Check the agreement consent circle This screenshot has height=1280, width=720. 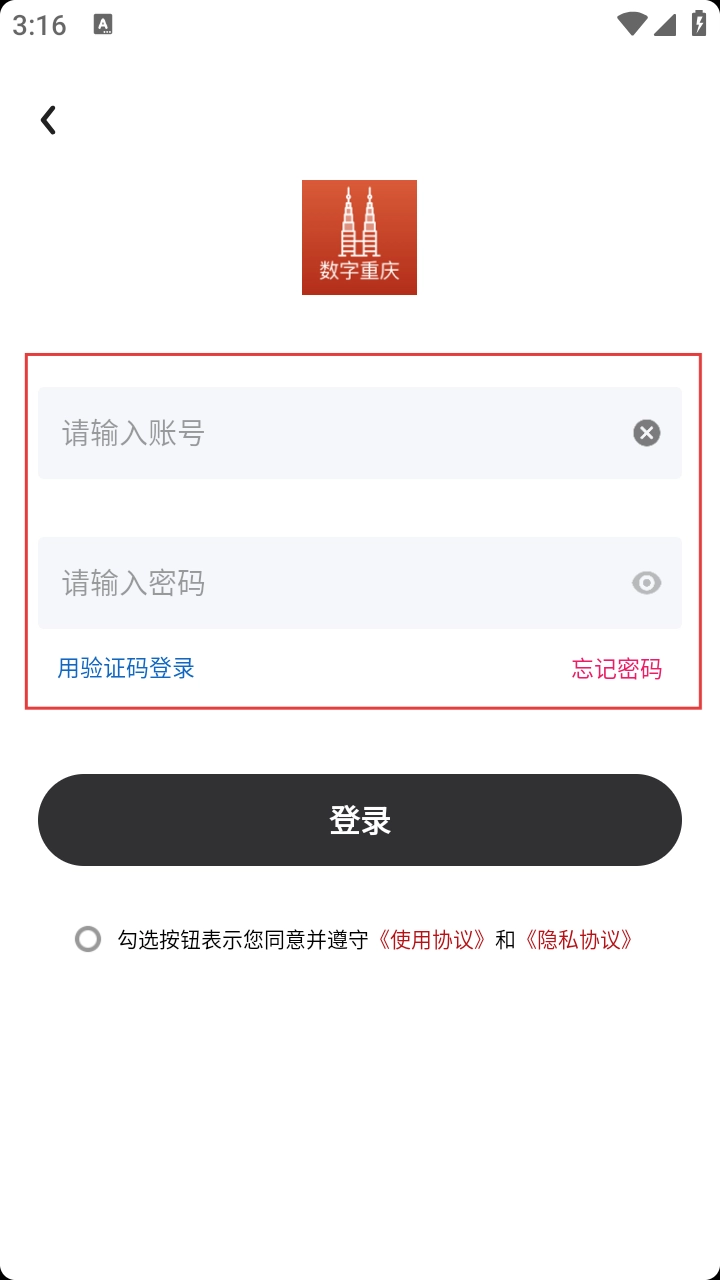click(x=88, y=939)
